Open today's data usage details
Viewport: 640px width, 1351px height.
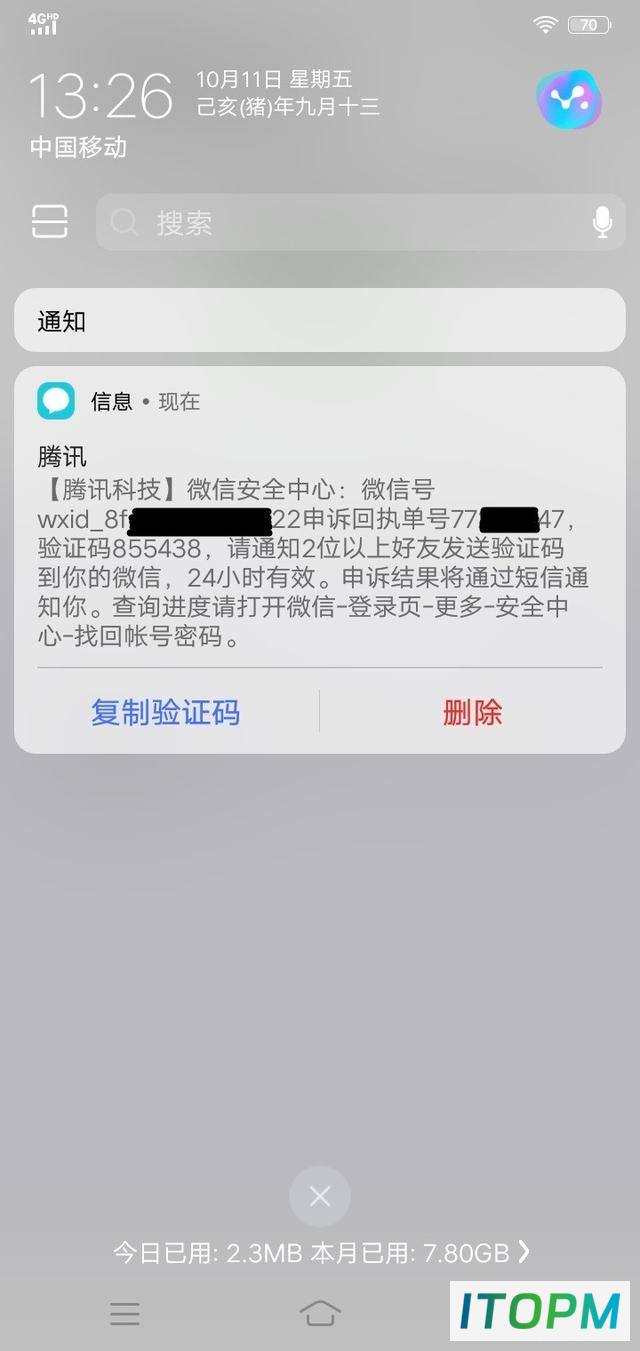pos(321,1251)
